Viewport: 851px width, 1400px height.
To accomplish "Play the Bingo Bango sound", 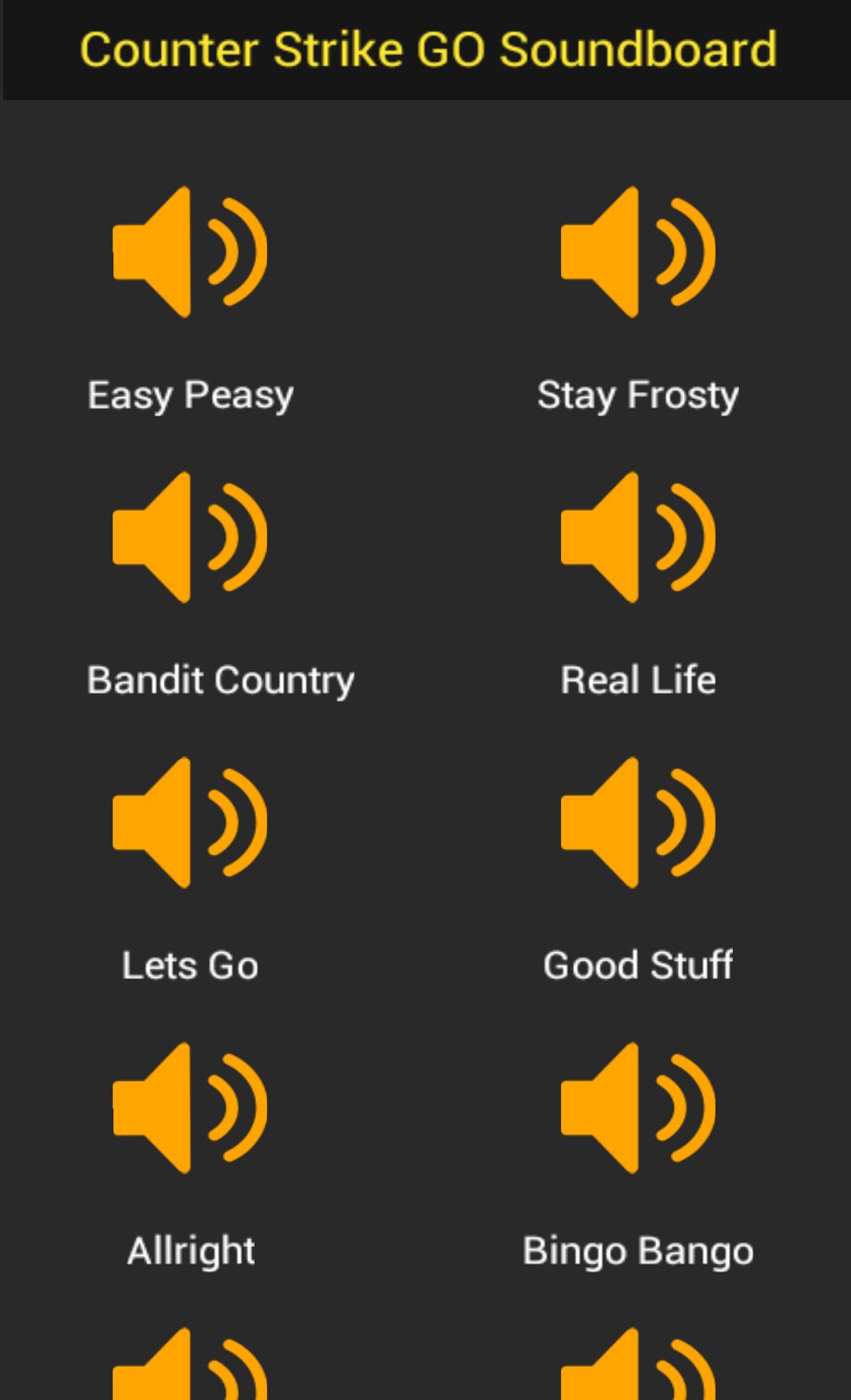I will click(x=638, y=1107).
